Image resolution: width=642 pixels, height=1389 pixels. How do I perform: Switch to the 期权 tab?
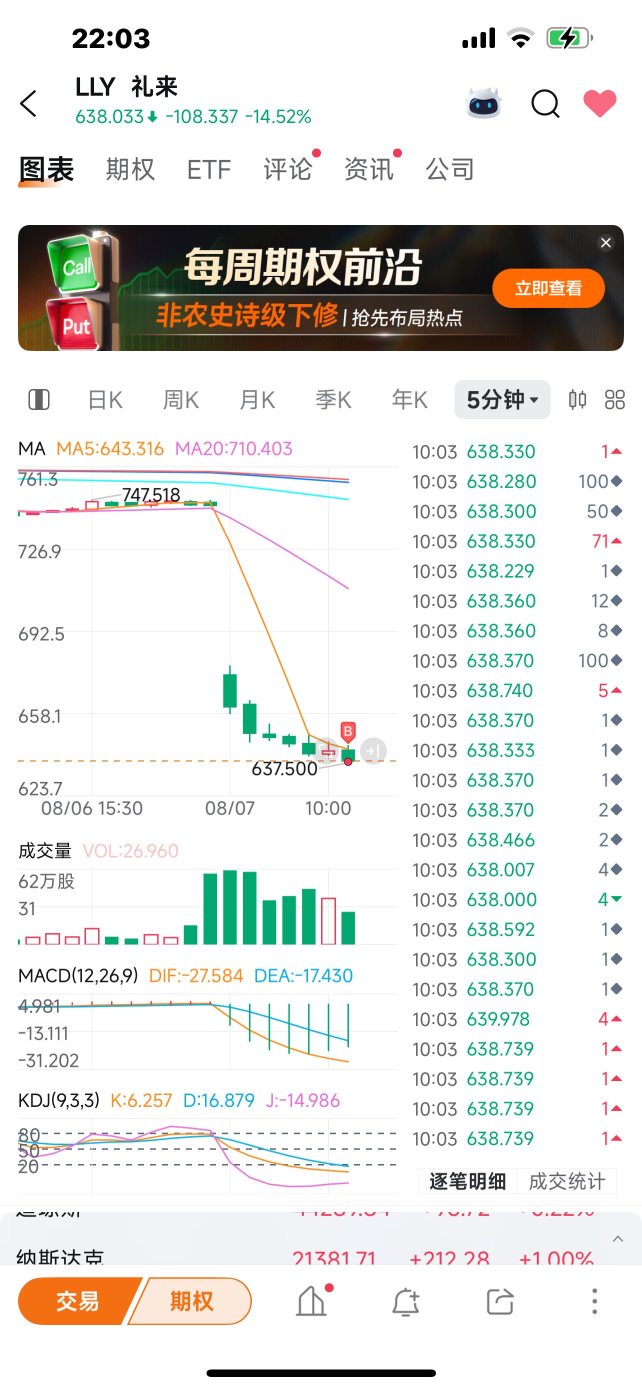click(130, 170)
